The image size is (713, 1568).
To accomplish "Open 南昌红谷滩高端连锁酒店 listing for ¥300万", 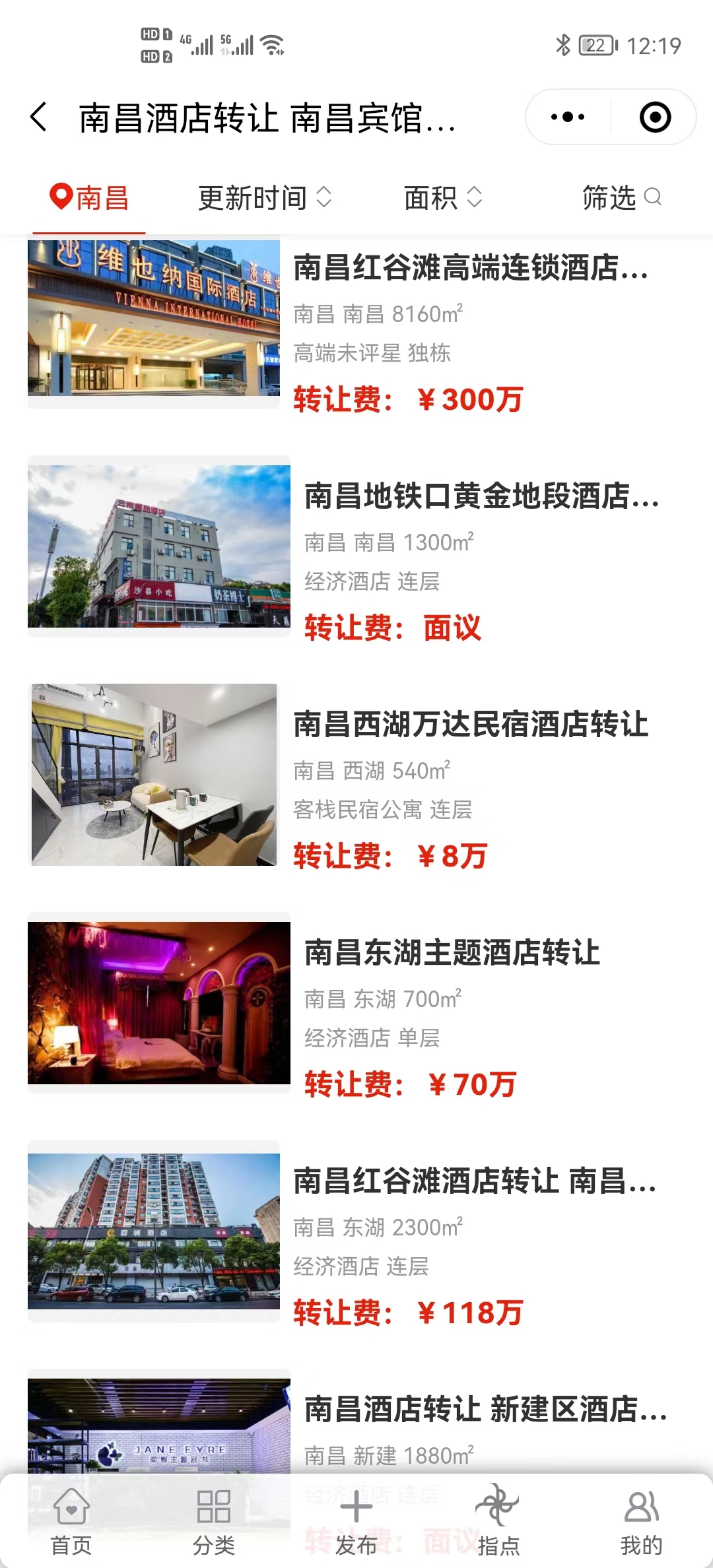I will (x=470, y=267).
